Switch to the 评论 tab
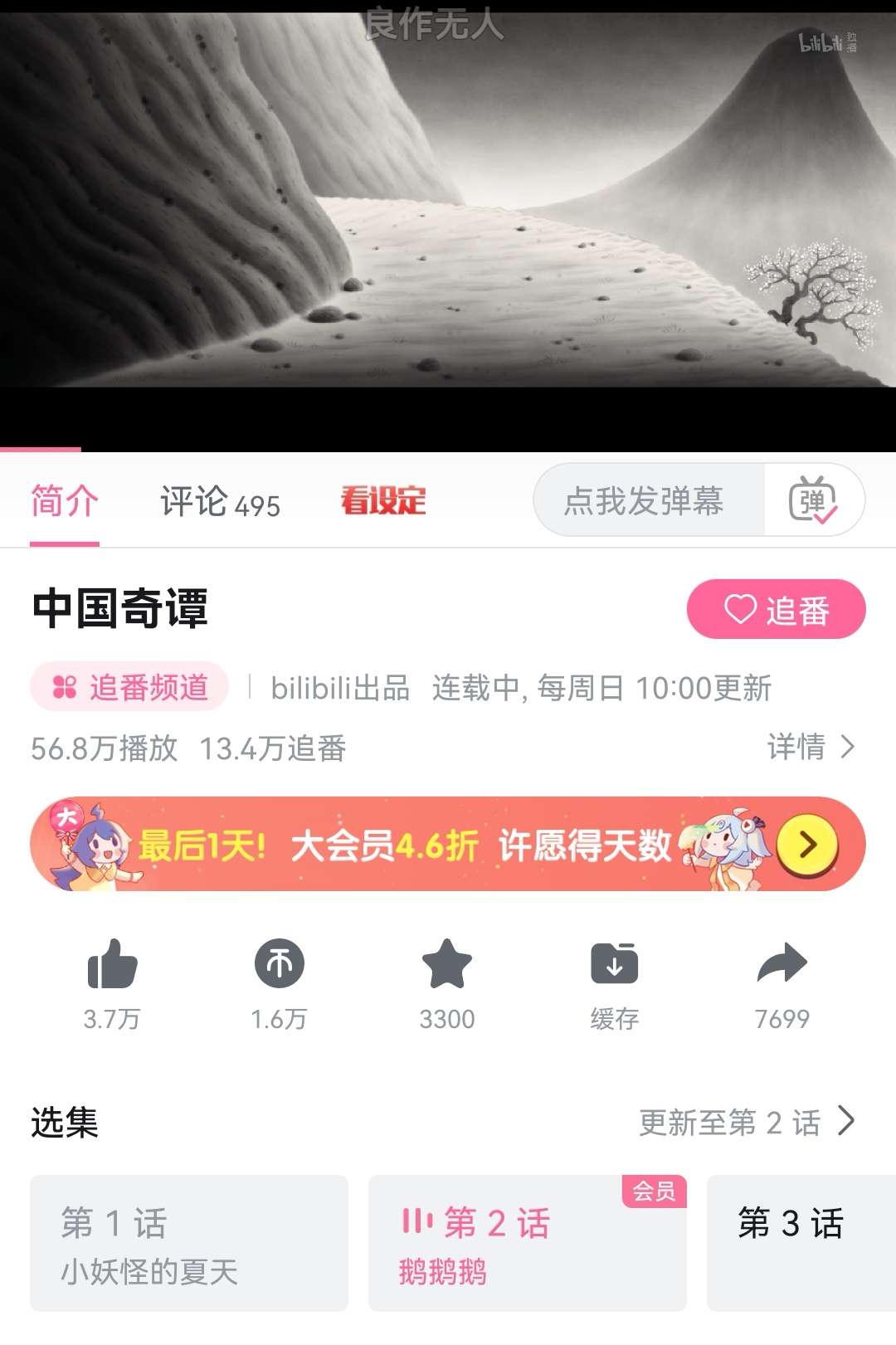The height and width of the screenshot is (1345, 896). click(220, 502)
